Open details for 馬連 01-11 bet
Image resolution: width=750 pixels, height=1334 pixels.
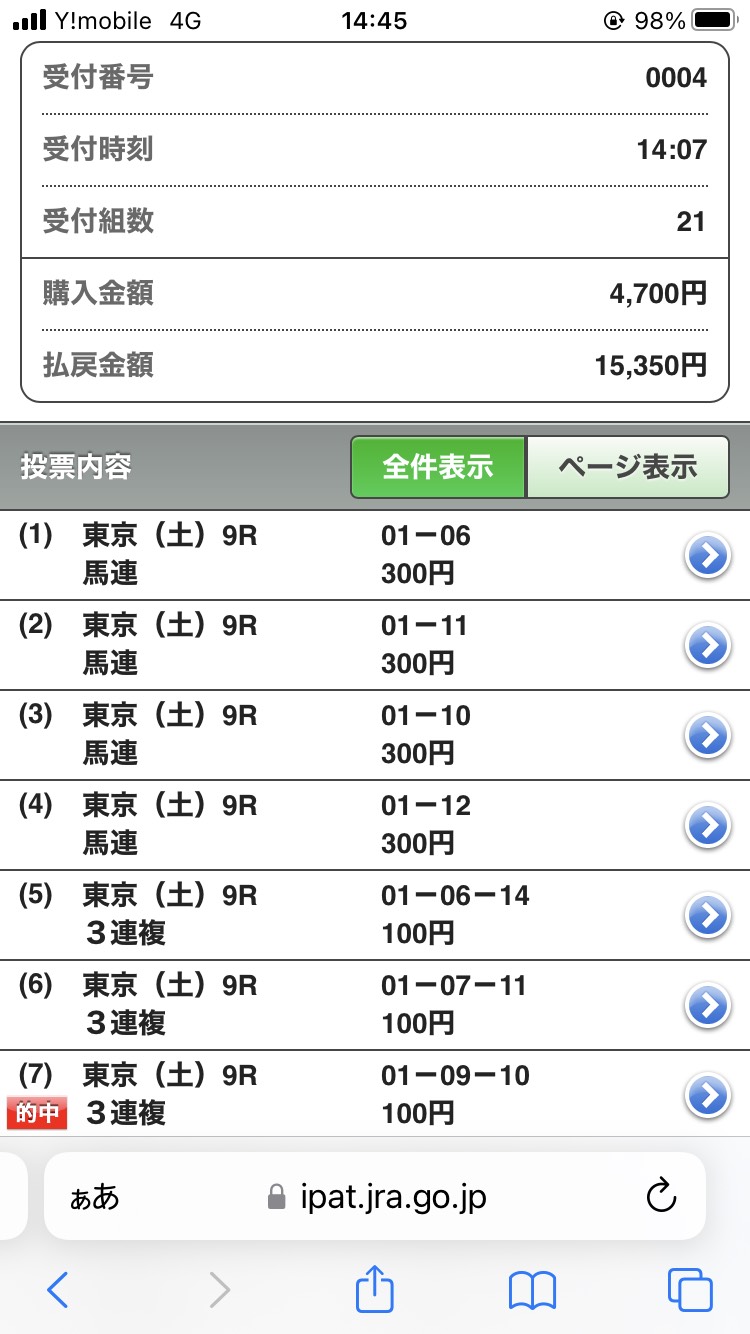[x=707, y=646]
